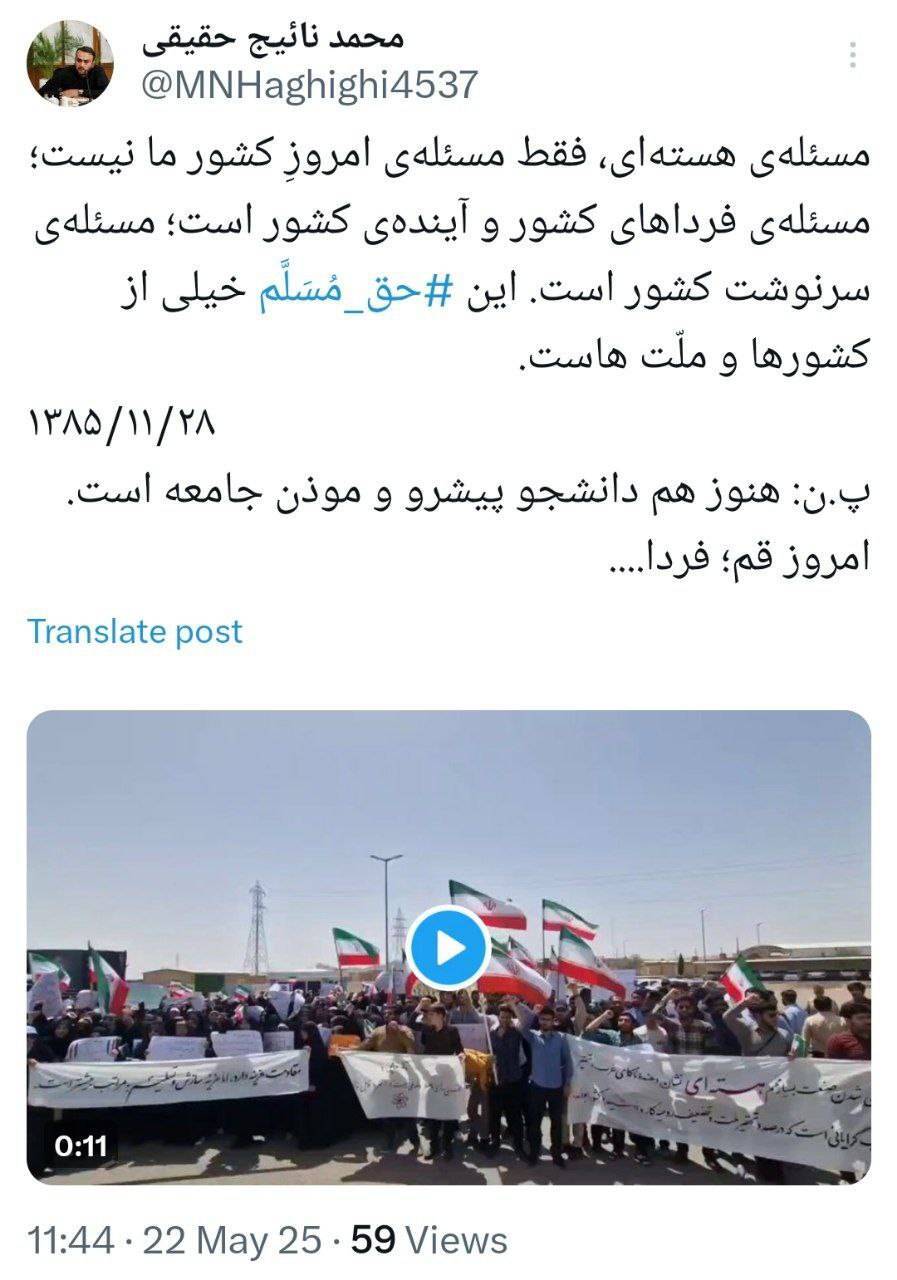Play the protest video
The width and height of the screenshot is (897, 1280).
[448, 946]
